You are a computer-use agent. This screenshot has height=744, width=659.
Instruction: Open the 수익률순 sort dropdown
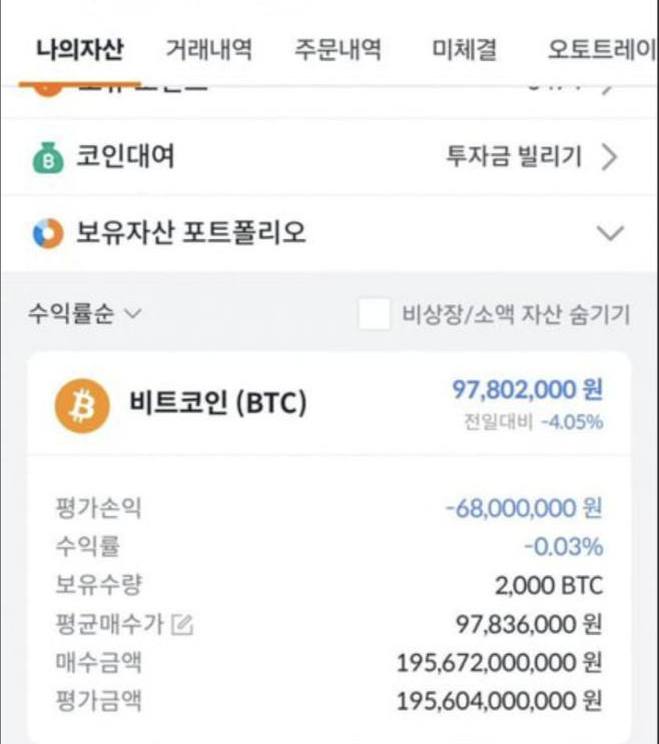coord(85,314)
